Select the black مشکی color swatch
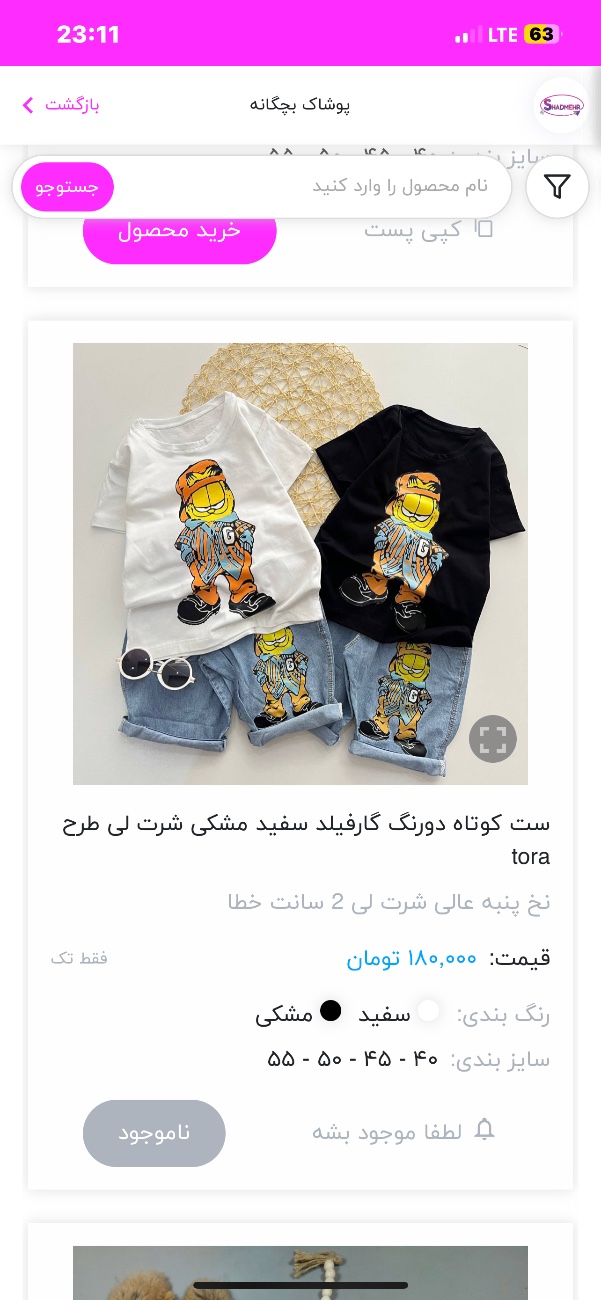 point(331,1011)
